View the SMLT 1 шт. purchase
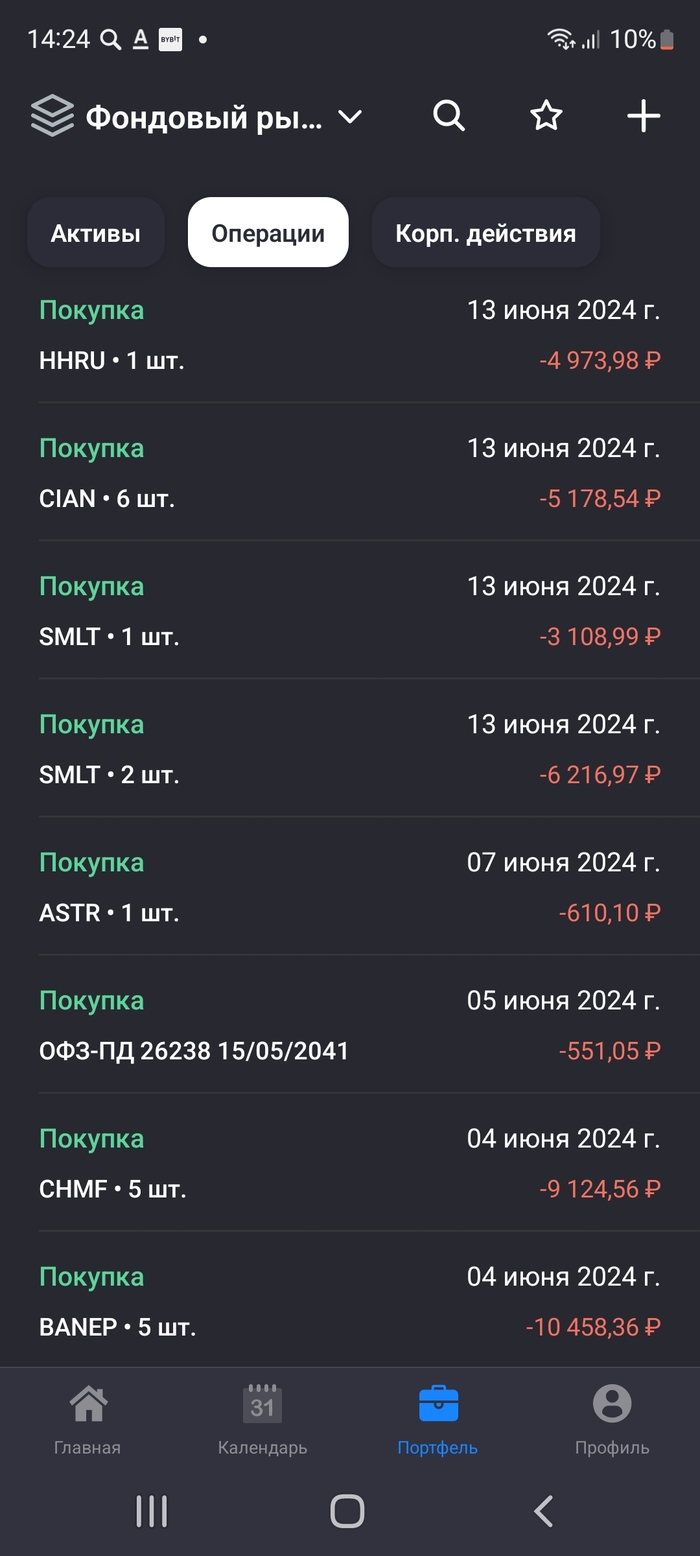 pos(349,611)
